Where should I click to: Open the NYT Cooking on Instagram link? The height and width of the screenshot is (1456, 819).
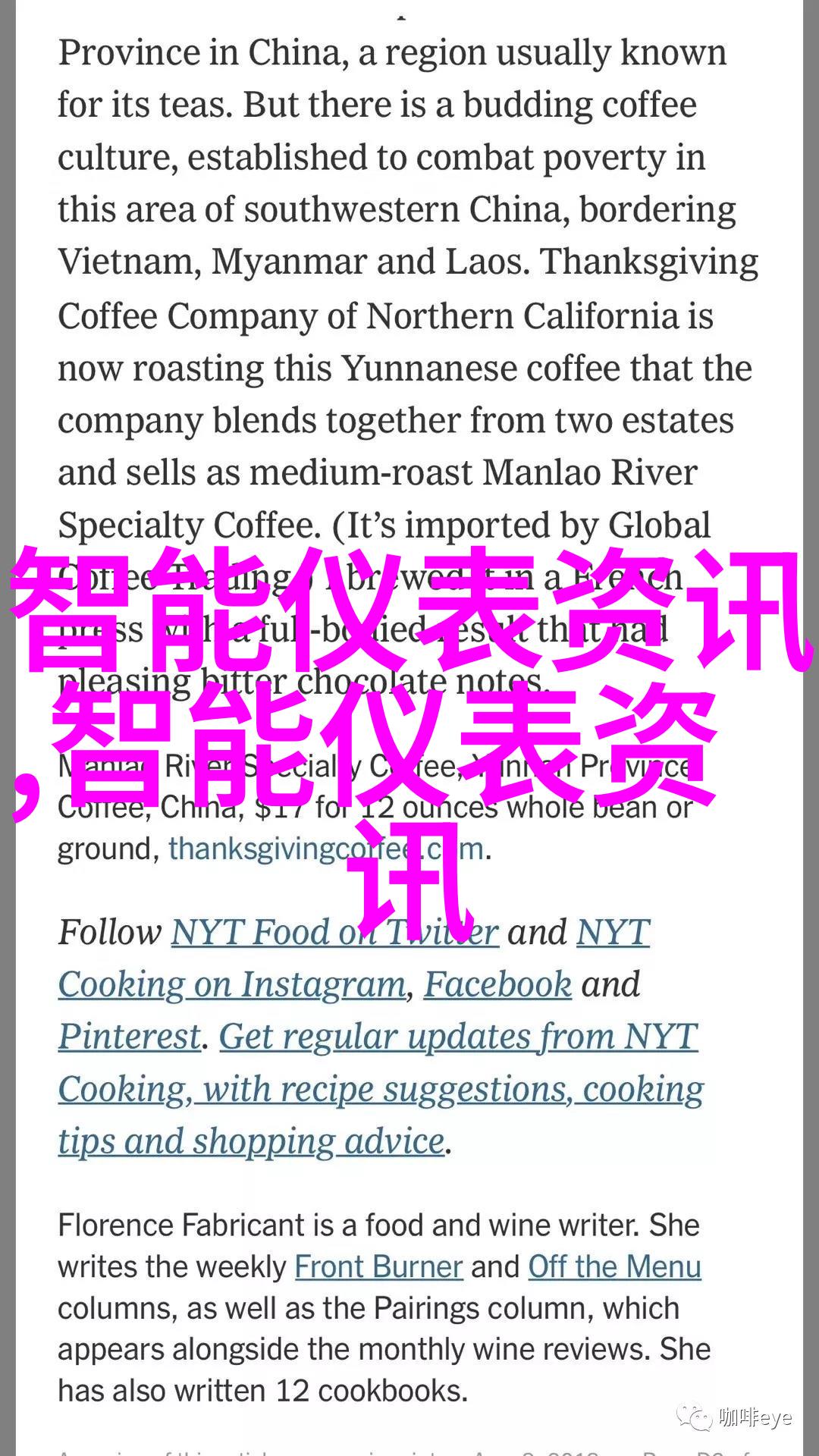(x=232, y=984)
